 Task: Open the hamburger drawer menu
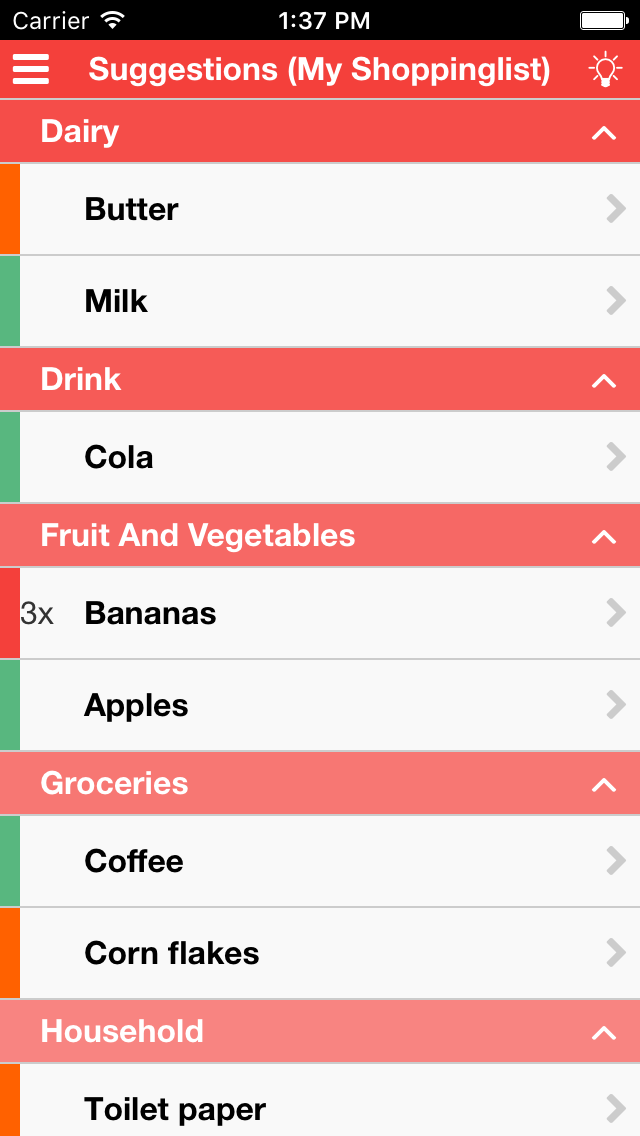(30, 70)
